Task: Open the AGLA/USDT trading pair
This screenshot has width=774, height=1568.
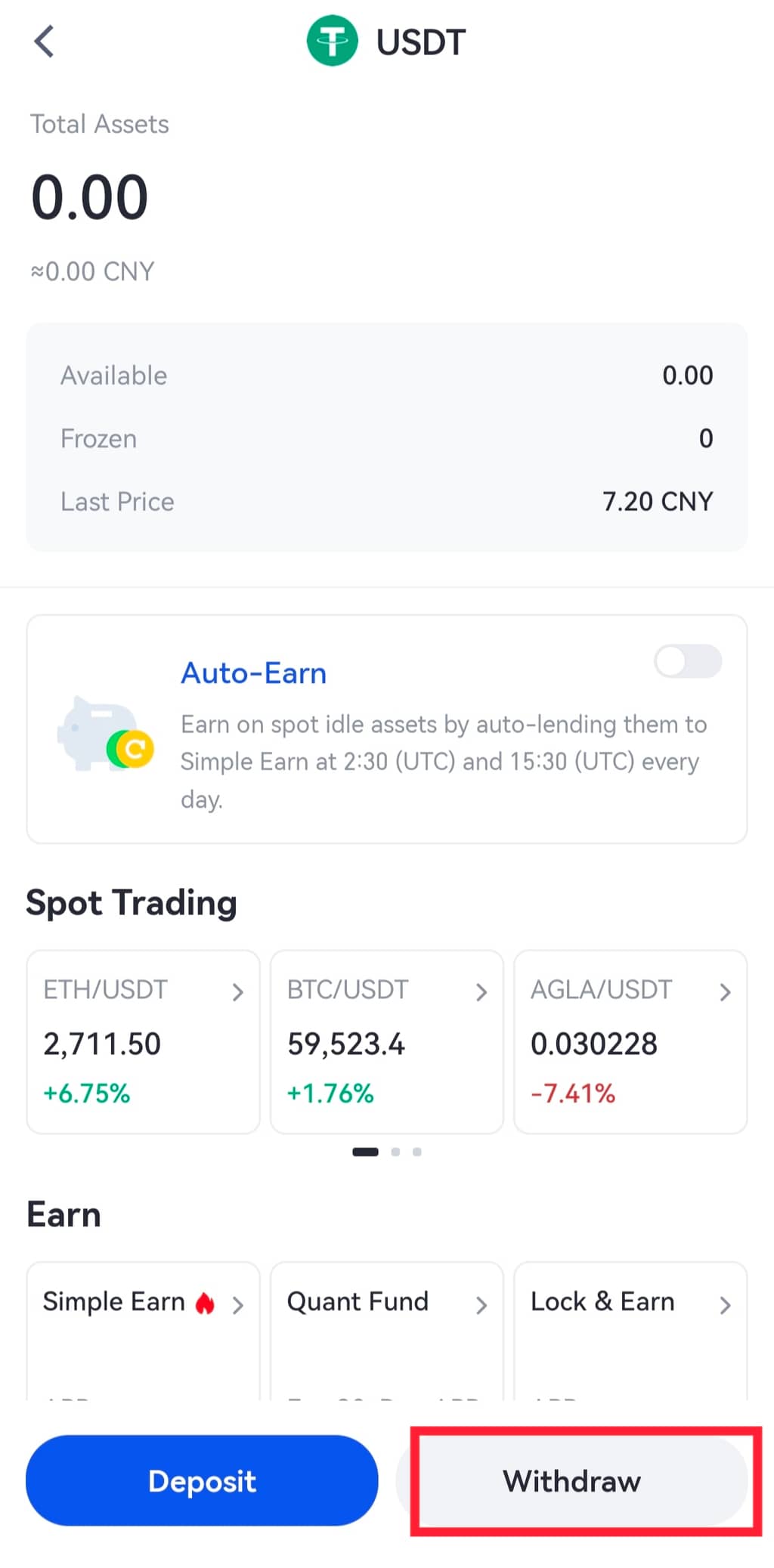Action: [630, 1041]
